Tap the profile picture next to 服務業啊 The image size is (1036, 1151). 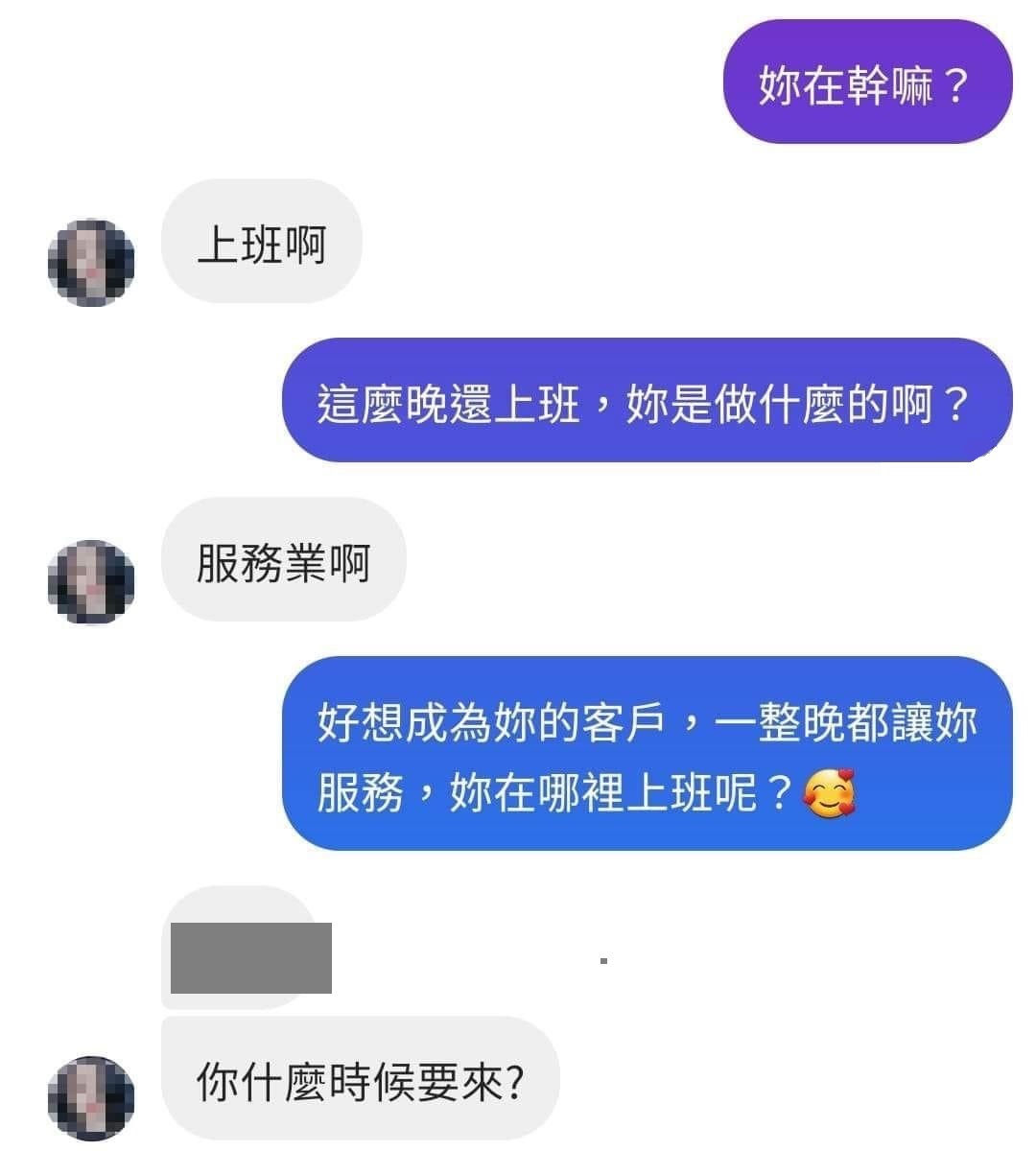tap(91, 582)
